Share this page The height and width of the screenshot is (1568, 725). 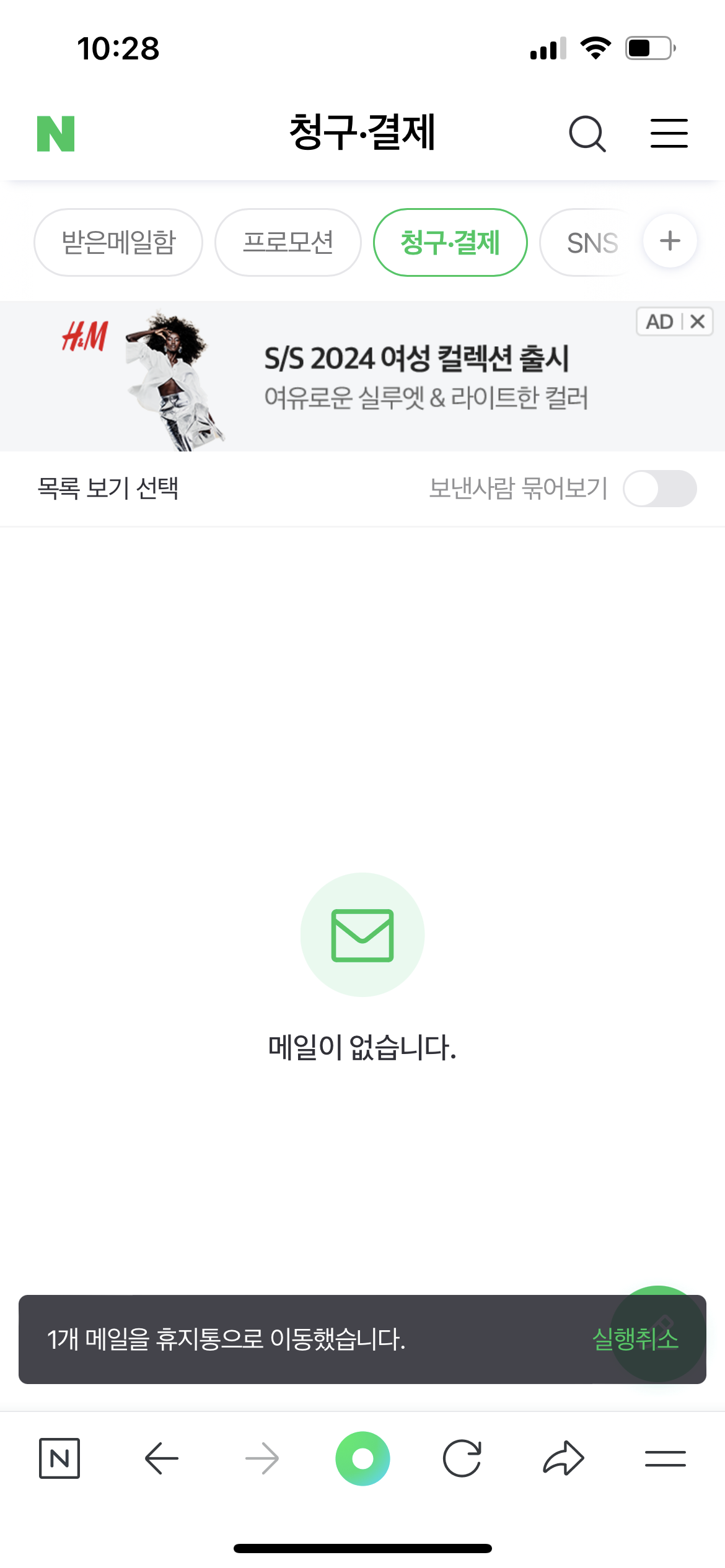coord(563,1458)
